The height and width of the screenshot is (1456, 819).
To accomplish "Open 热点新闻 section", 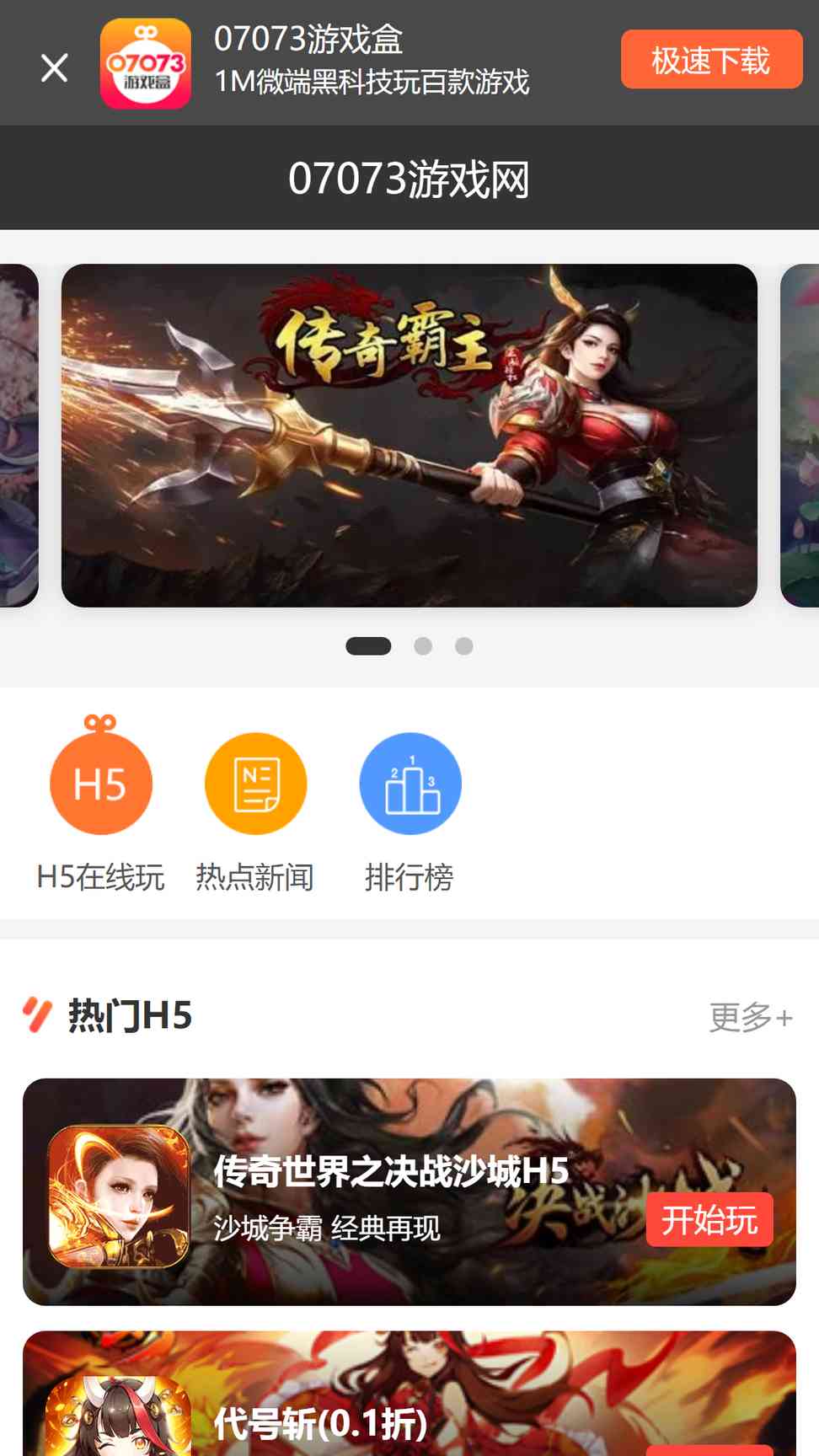I will pyautogui.click(x=255, y=805).
